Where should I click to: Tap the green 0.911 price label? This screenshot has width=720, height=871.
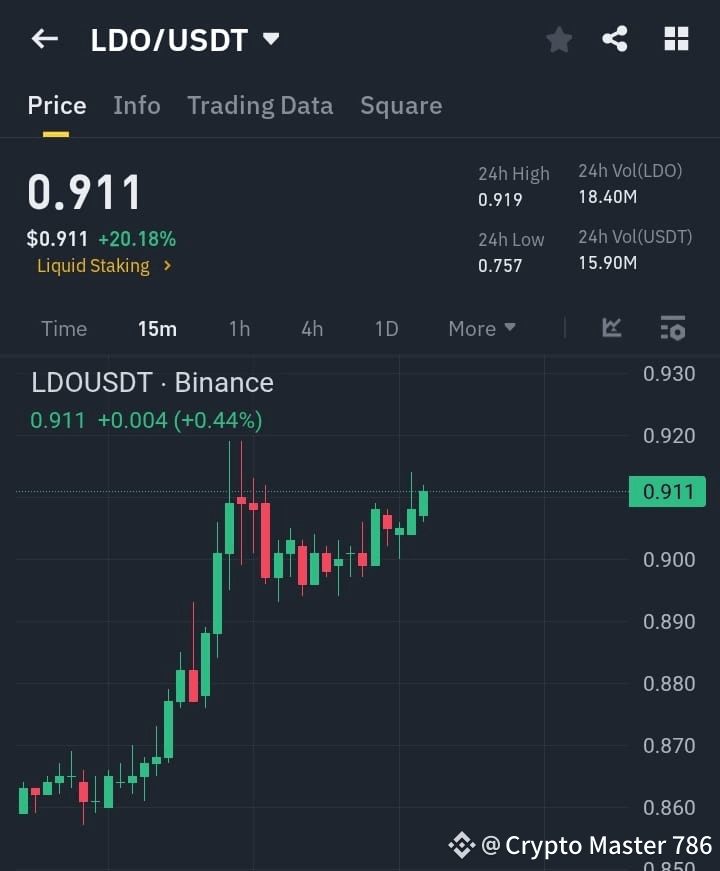point(667,491)
